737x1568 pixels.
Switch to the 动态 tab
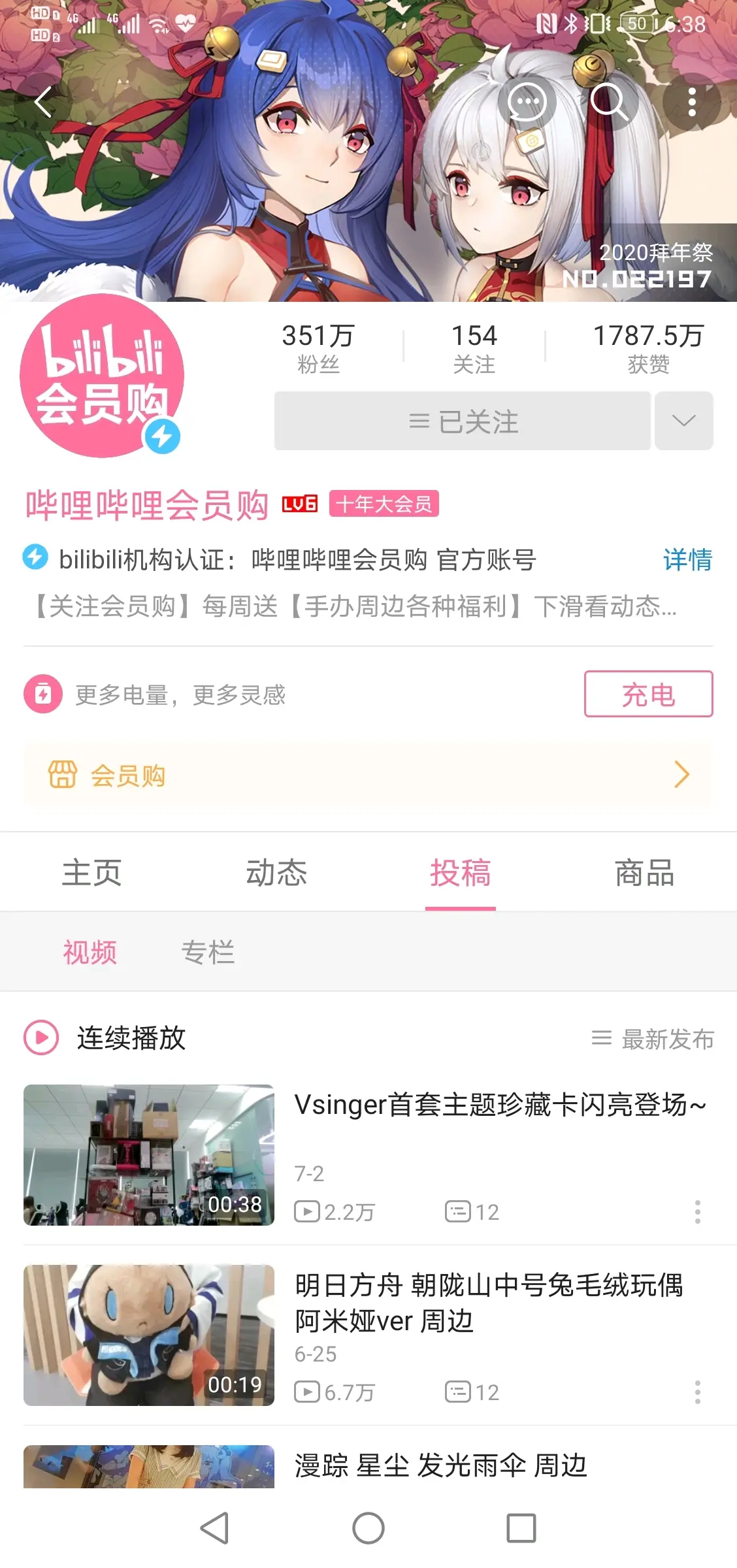tap(276, 873)
